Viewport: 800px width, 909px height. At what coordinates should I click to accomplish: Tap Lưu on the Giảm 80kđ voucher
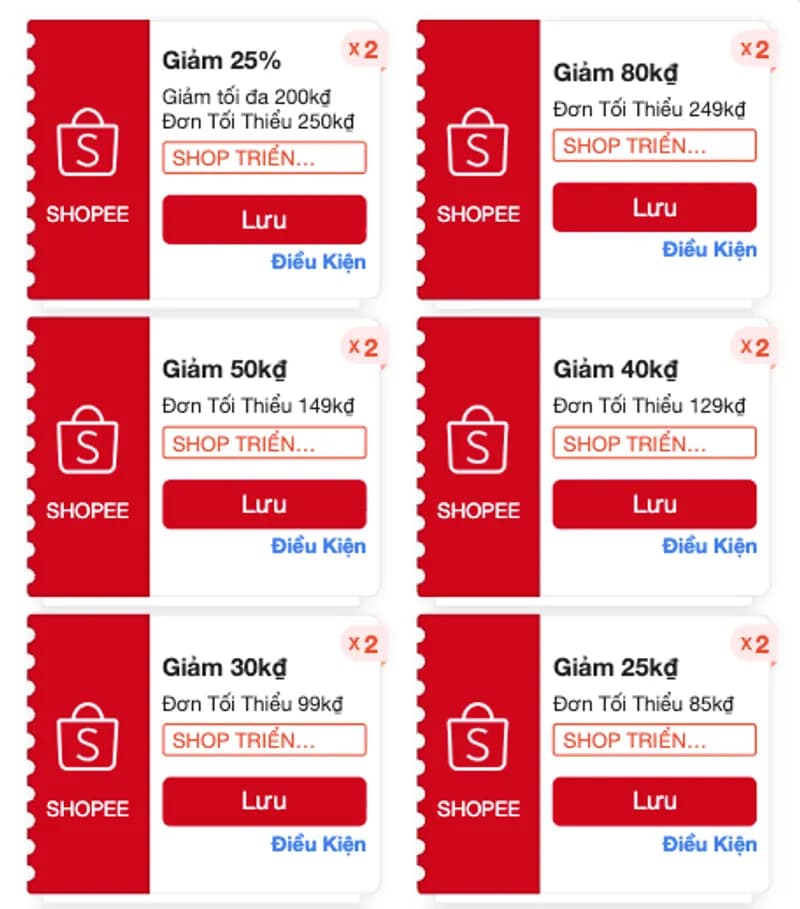pyautogui.click(x=654, y=208)
